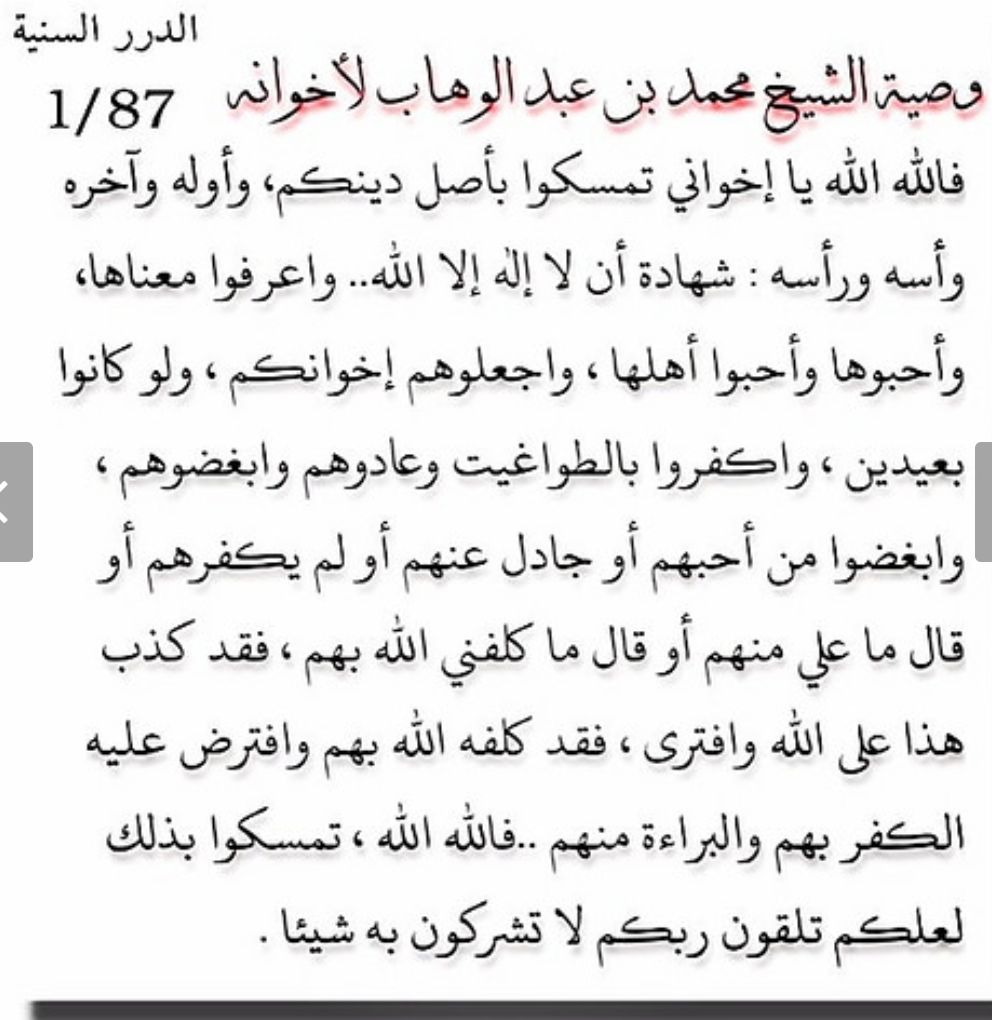
Task: Tap the gray next-image tab on right edge
Action: coord(981,502)
